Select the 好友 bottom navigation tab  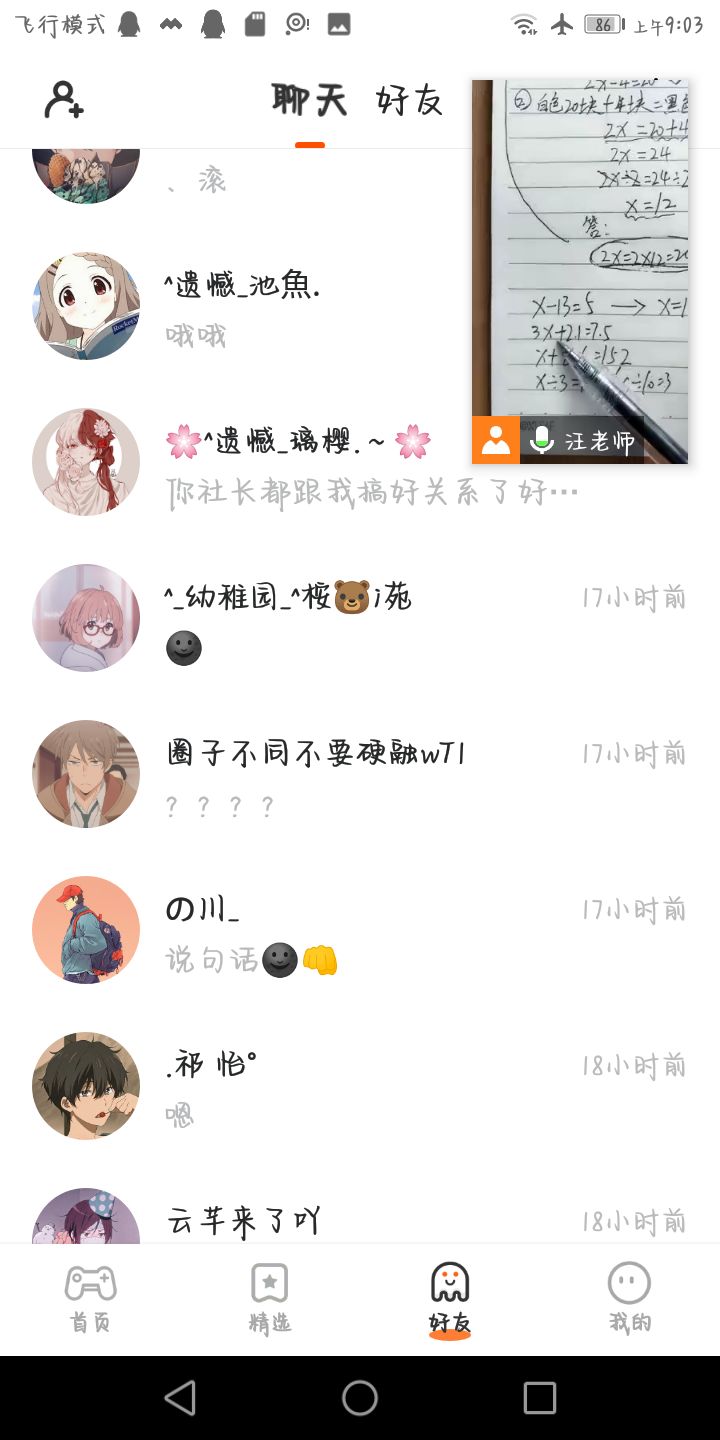coord(450,1299)
